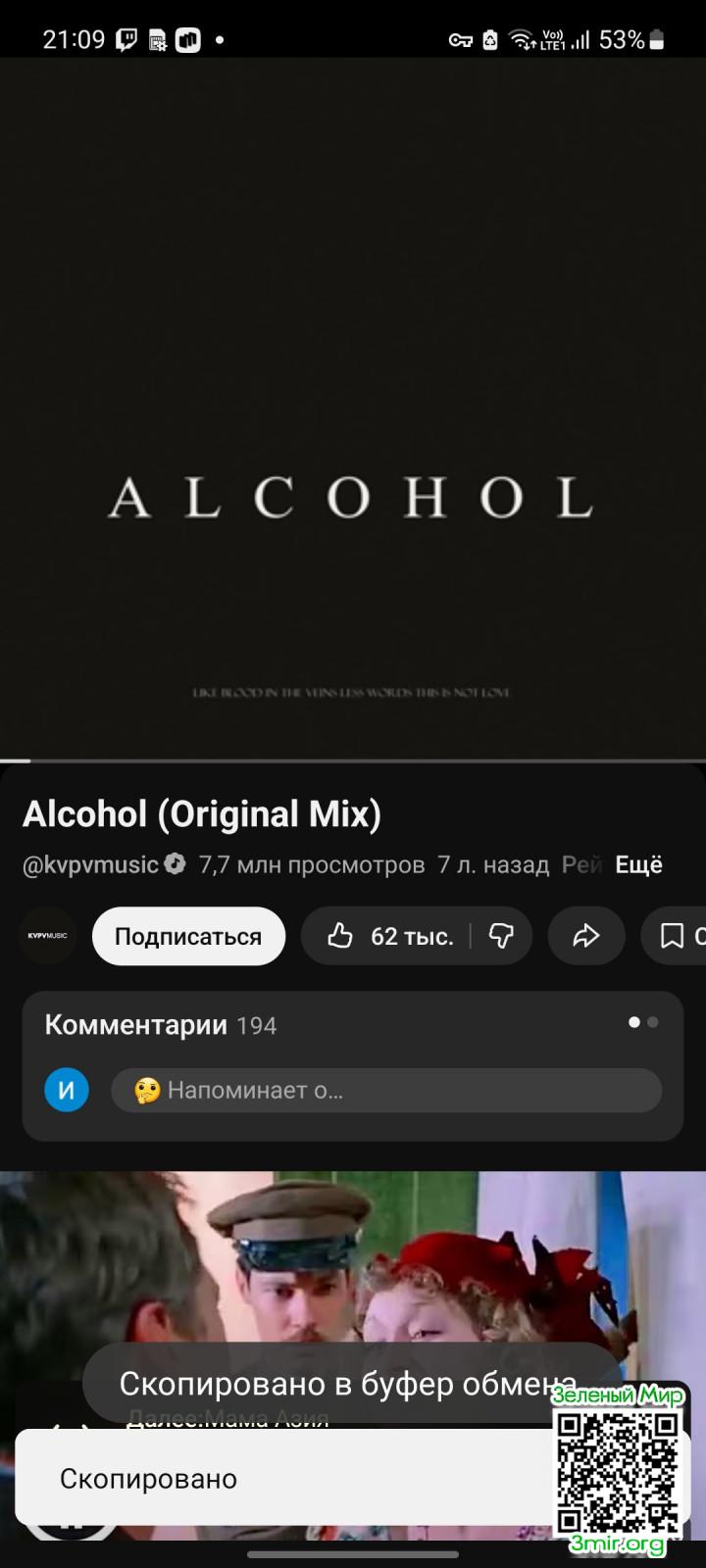The height and width of the screenshot is (1568, 706).
Task: Open the kvpvmusic channel avatar
Action: click(x=47, y=936)
